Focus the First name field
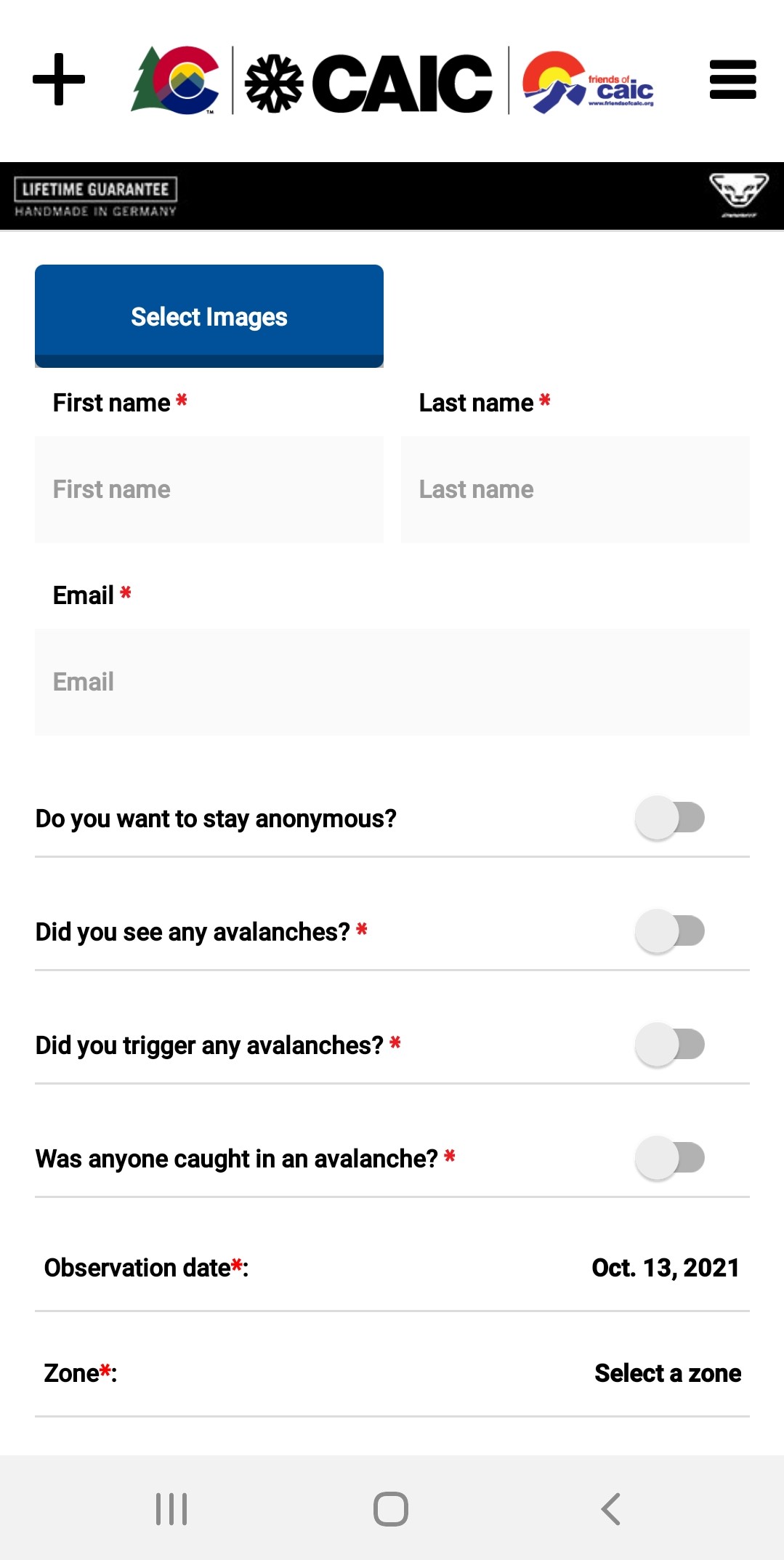The height and width of the screenshot is (1560, 784). 209,489
